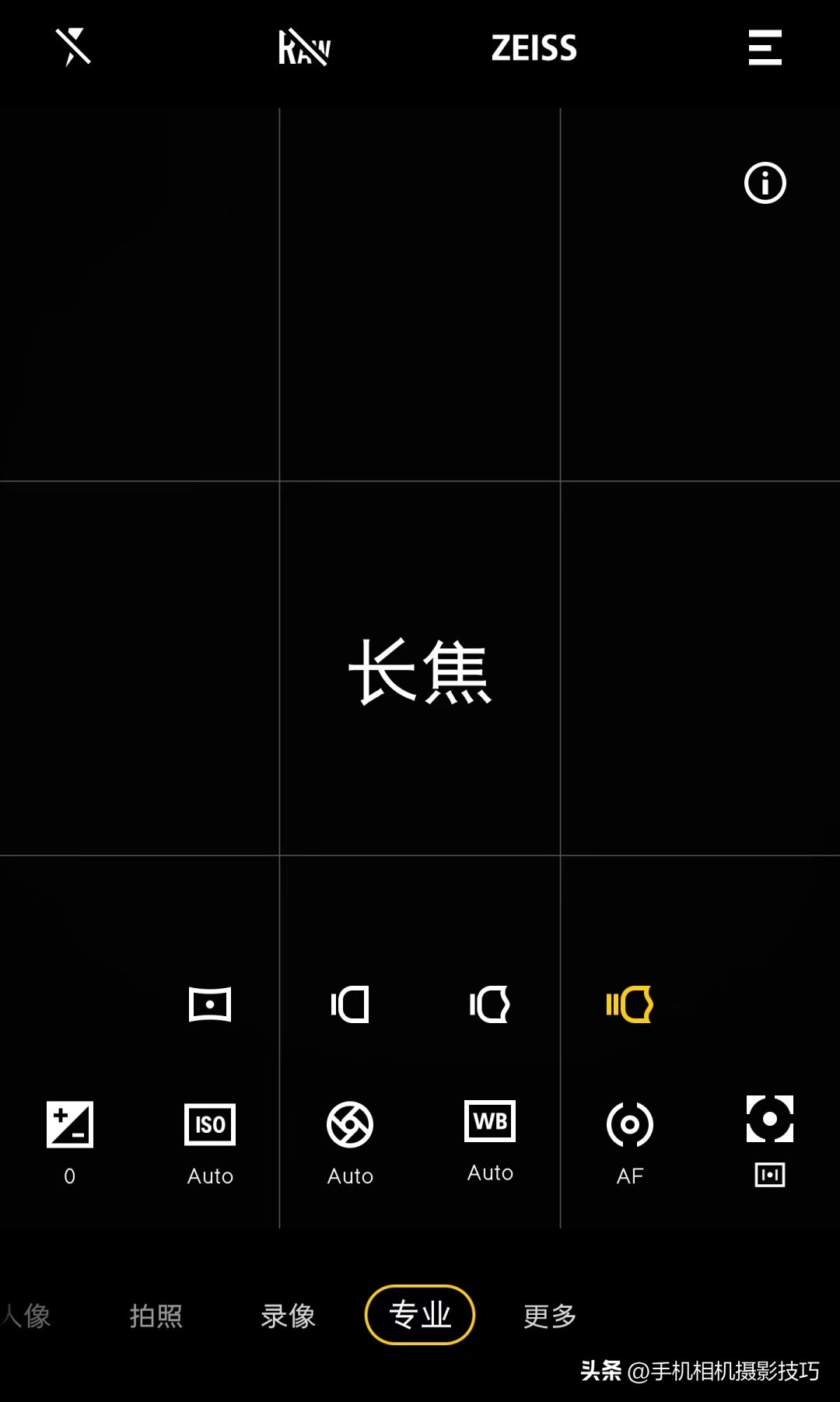
Task: Switch to 人像 portrait mode
Action: pos(26,1316)
